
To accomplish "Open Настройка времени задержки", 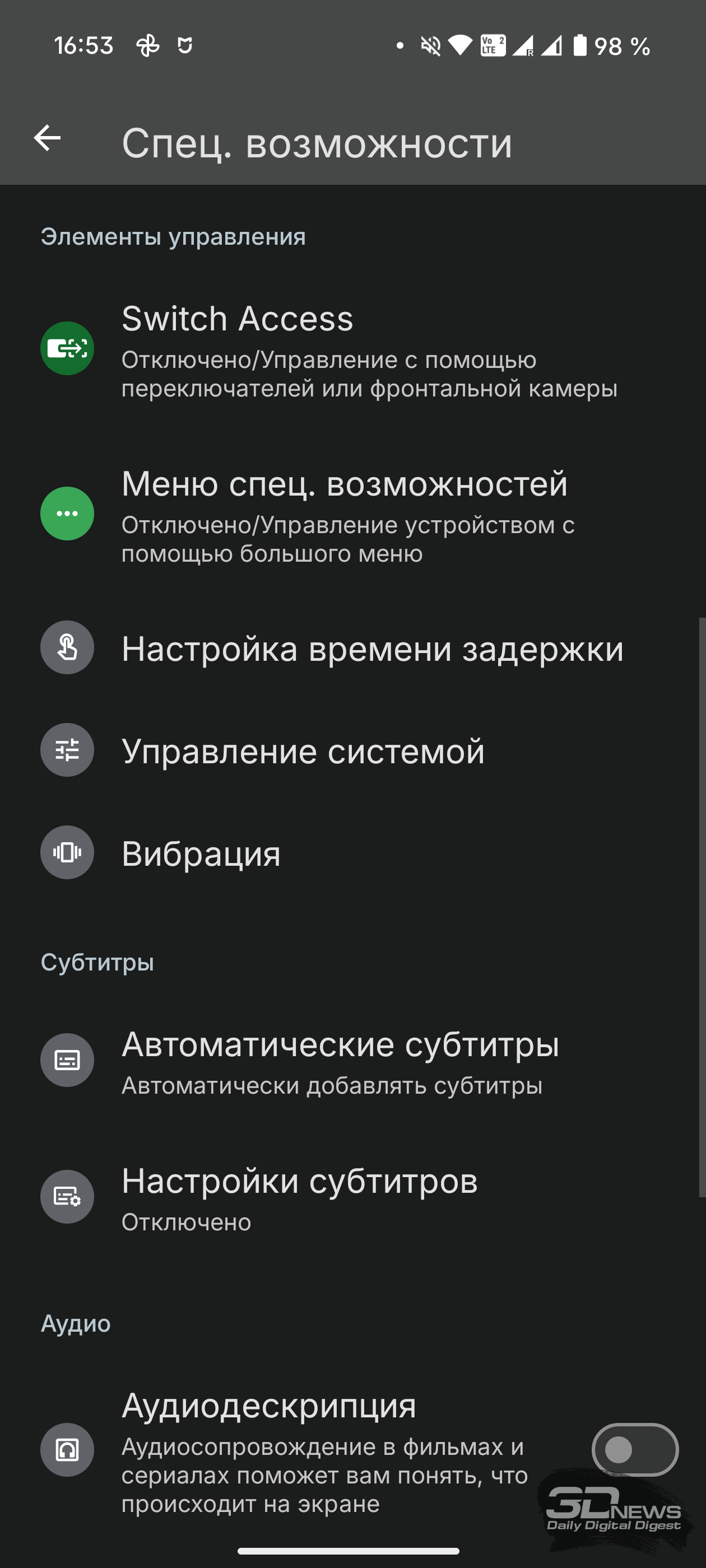I will (352, 648).
